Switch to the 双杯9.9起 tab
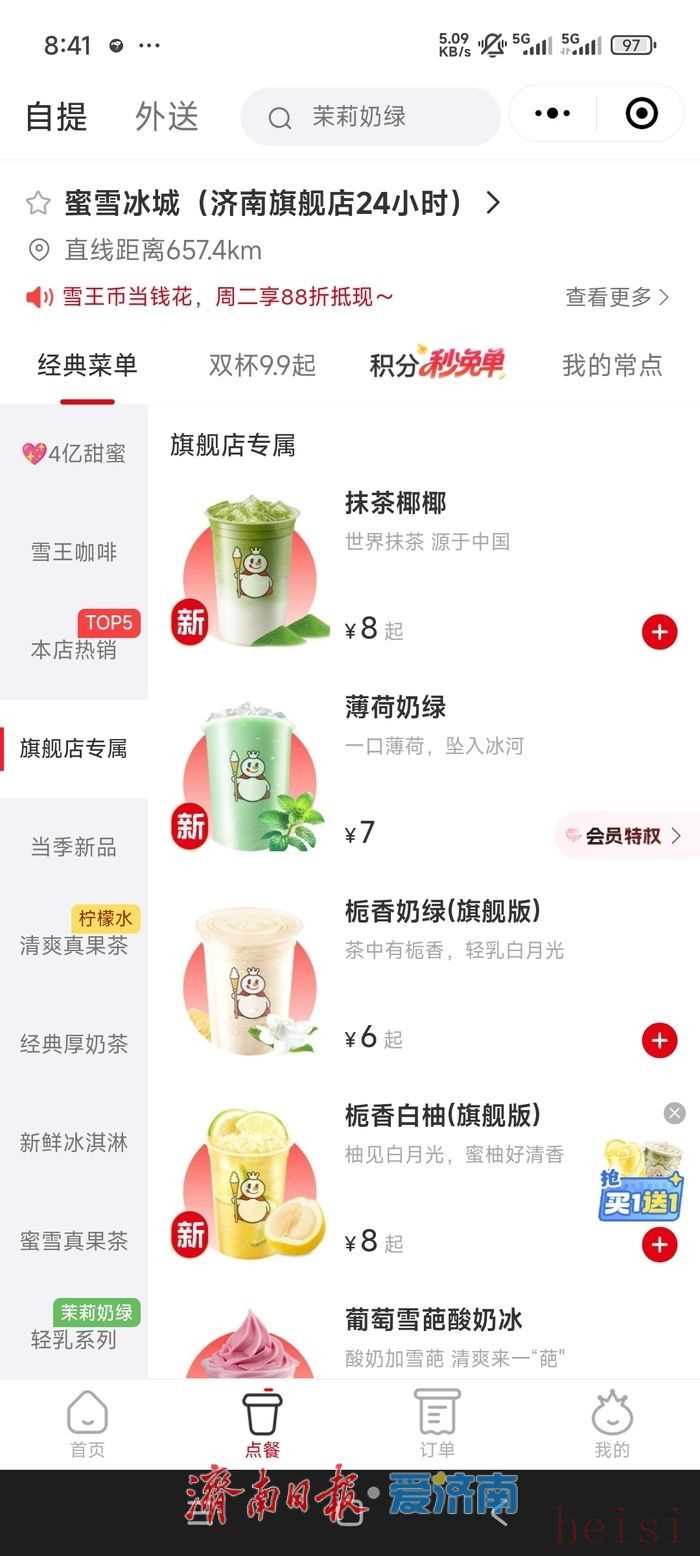This screenshot has height=1556, width=700. pyautogui.click(x=262, y=365)
